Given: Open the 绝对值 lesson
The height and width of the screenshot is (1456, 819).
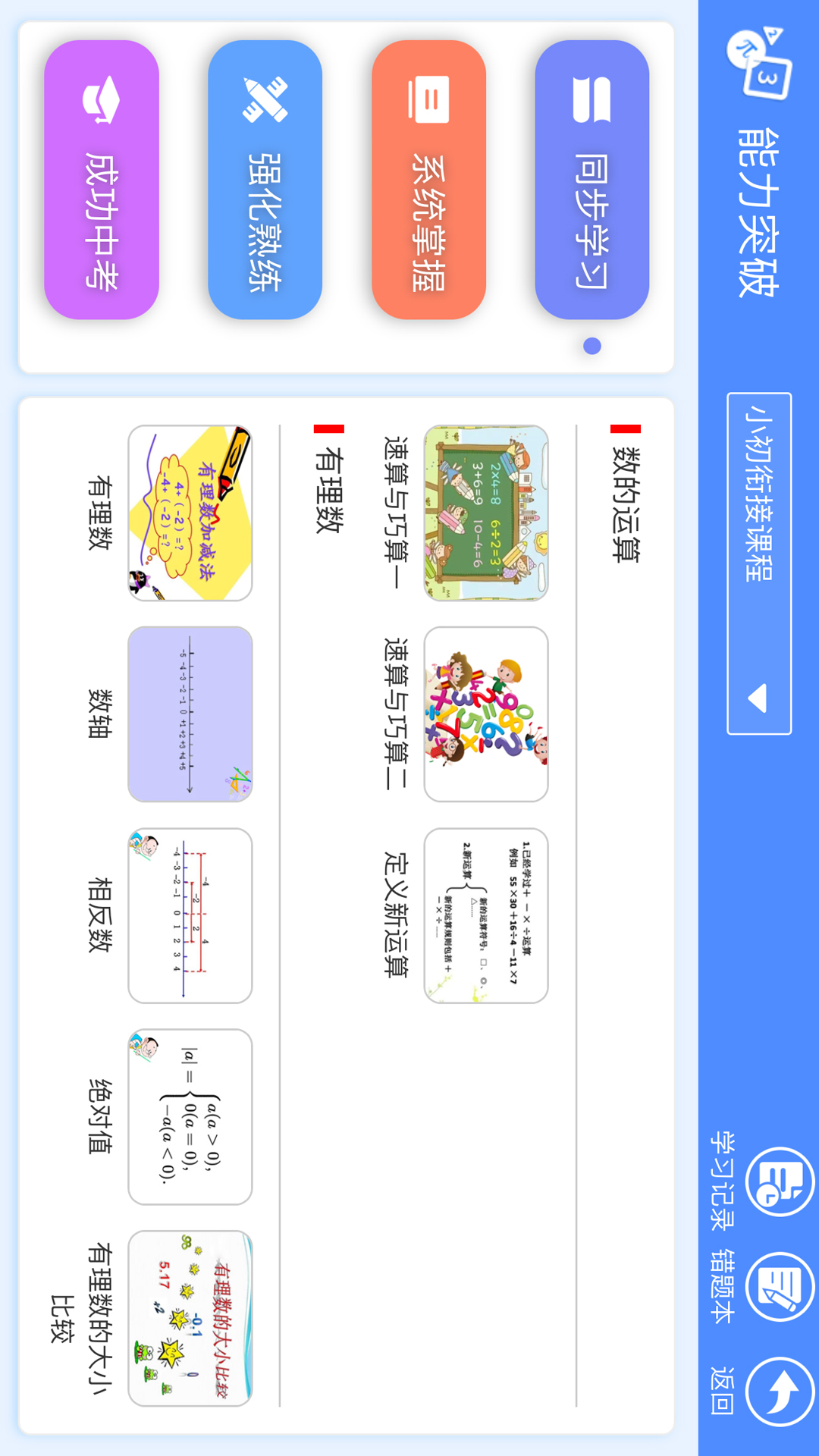Looking at the screenshot, I should click(190, 1116).
